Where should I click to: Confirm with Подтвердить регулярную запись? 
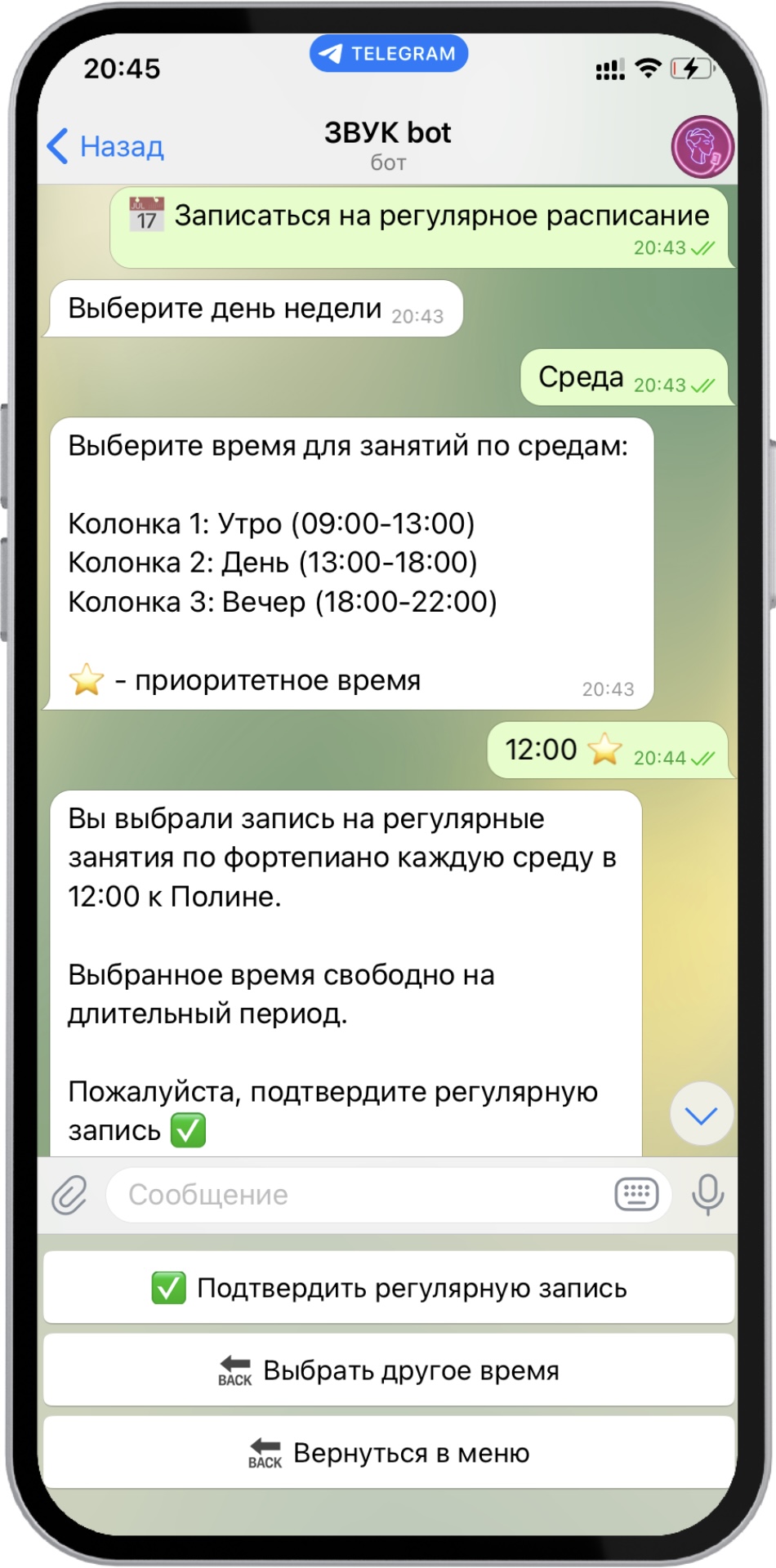click(389, 1288)
